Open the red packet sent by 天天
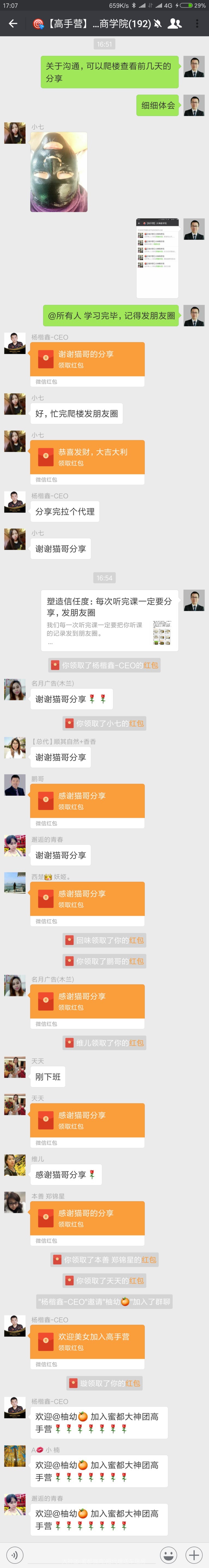The height and width of the screenshot is (1568, 209). click(87, 1121)
